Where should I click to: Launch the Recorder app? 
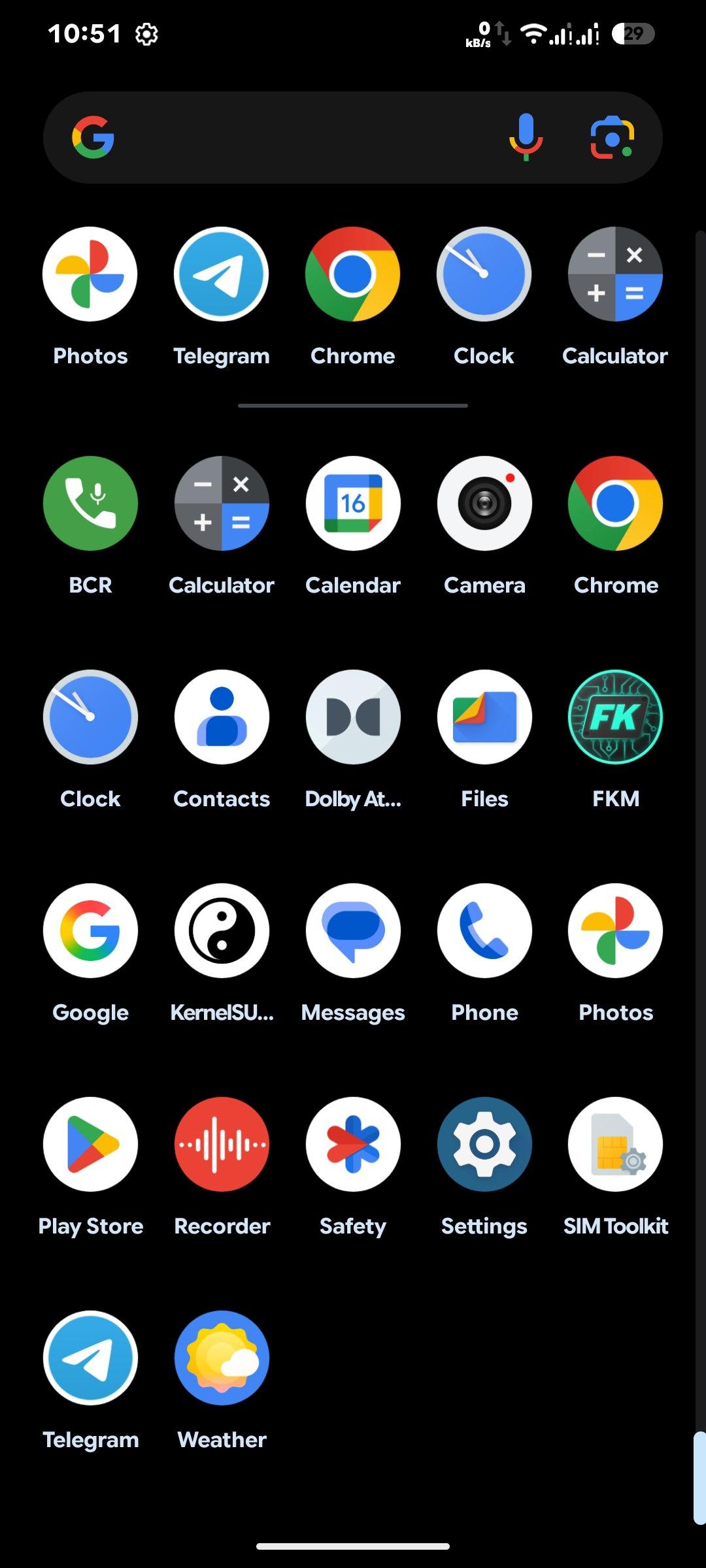click(x=222, y=1145)
